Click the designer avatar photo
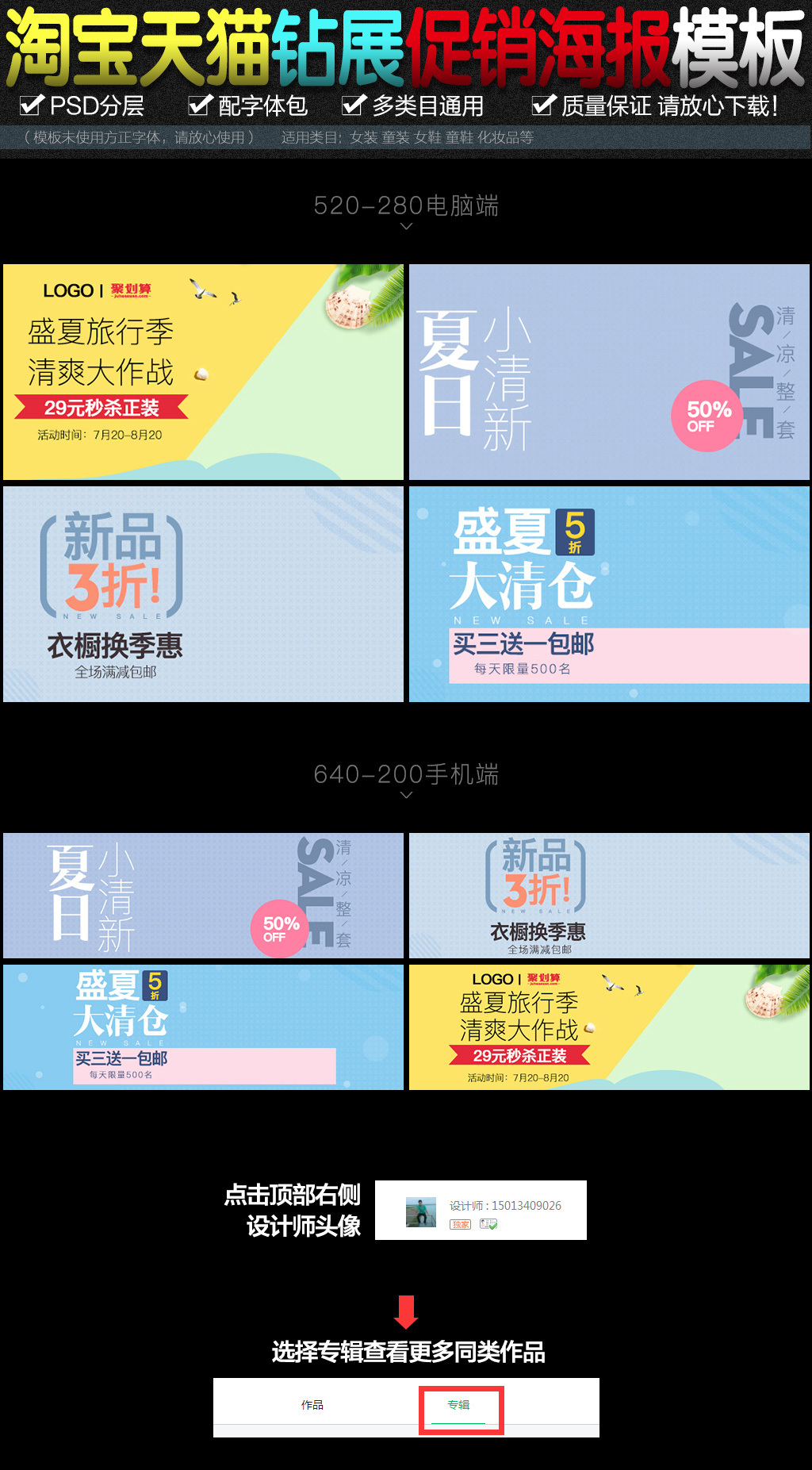The width and height of the screenshot is (812, 1470). pos(421,1211)
